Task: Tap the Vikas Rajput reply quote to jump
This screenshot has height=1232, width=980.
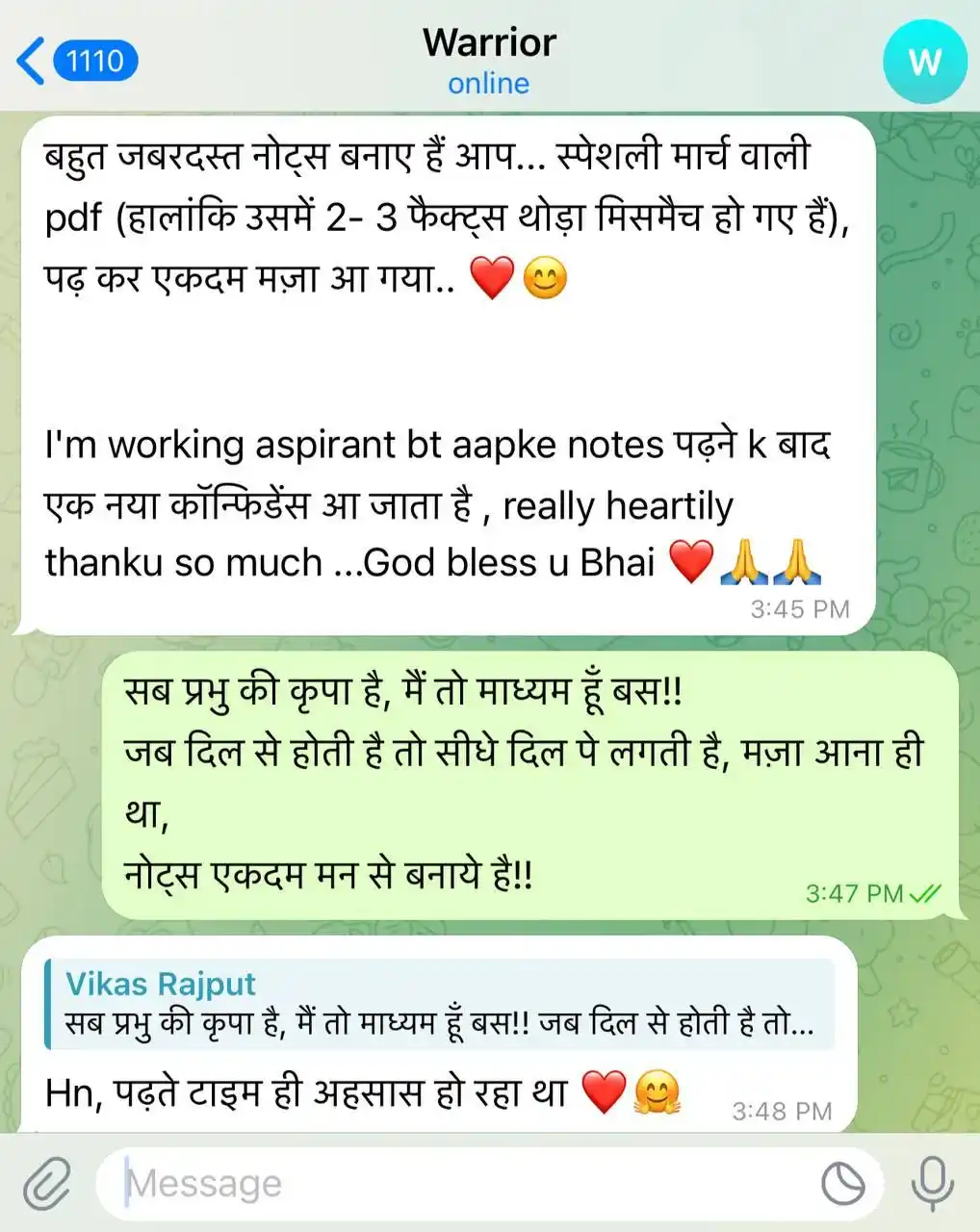Action: pyautogui.click(x=443, y=1006)
